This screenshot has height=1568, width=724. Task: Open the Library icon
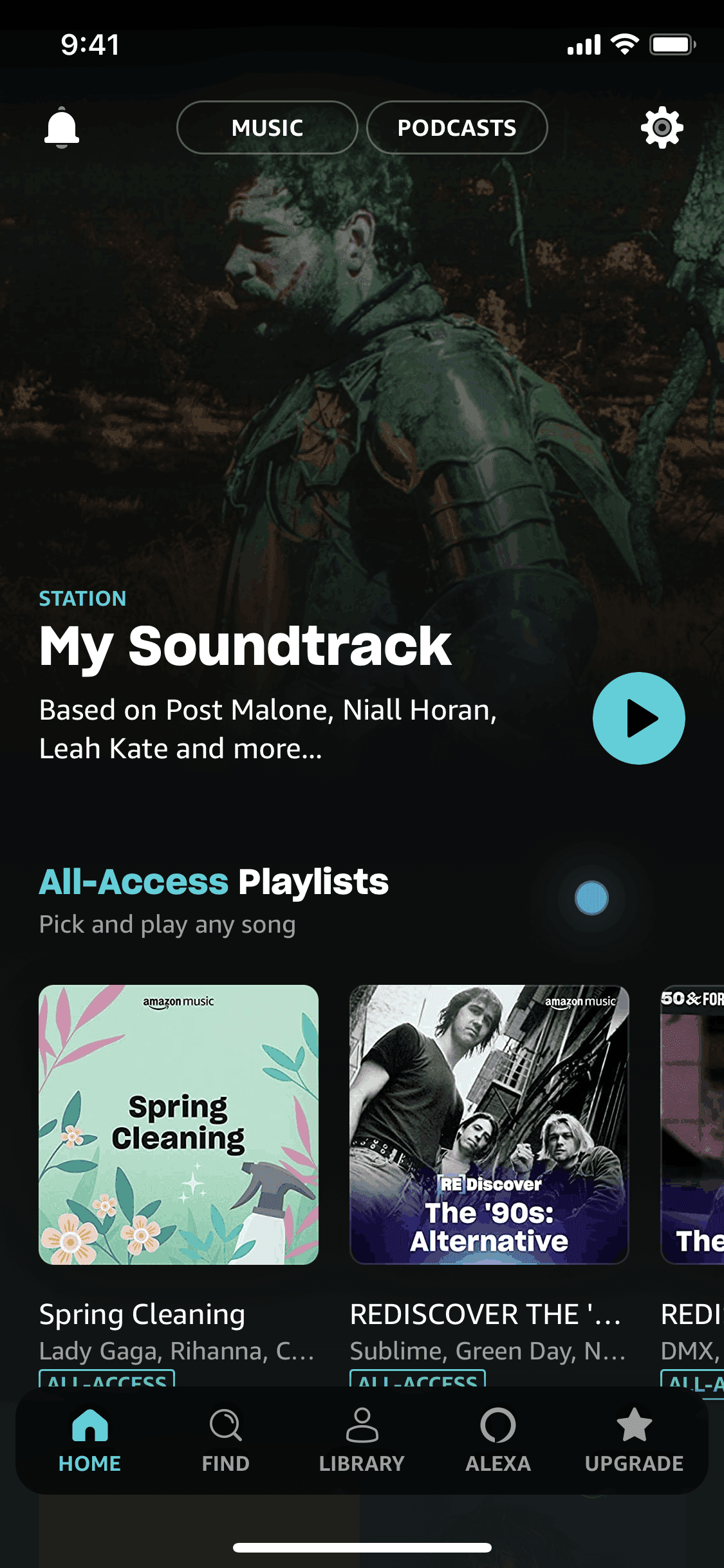coord(360,1435)
